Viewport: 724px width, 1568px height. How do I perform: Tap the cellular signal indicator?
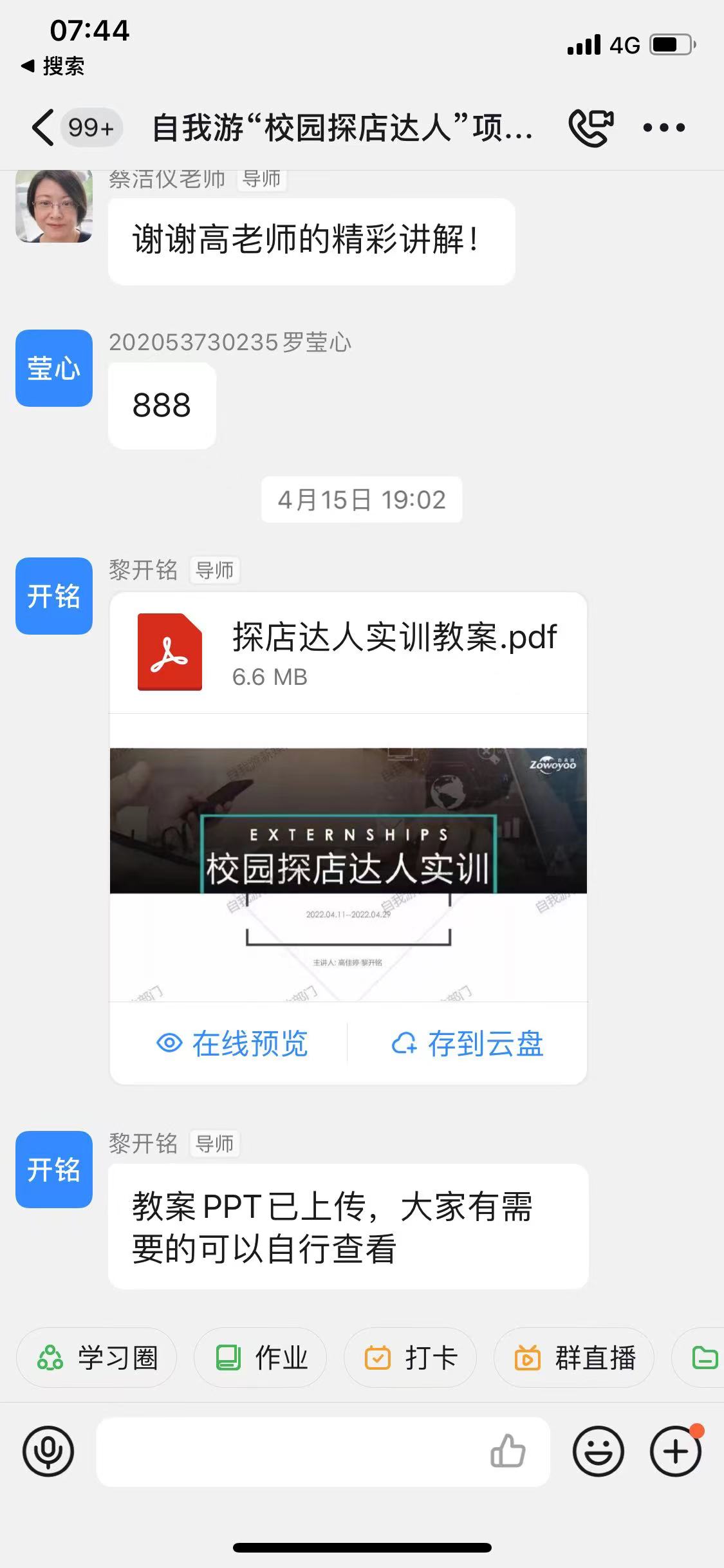[x=584, y=45]
